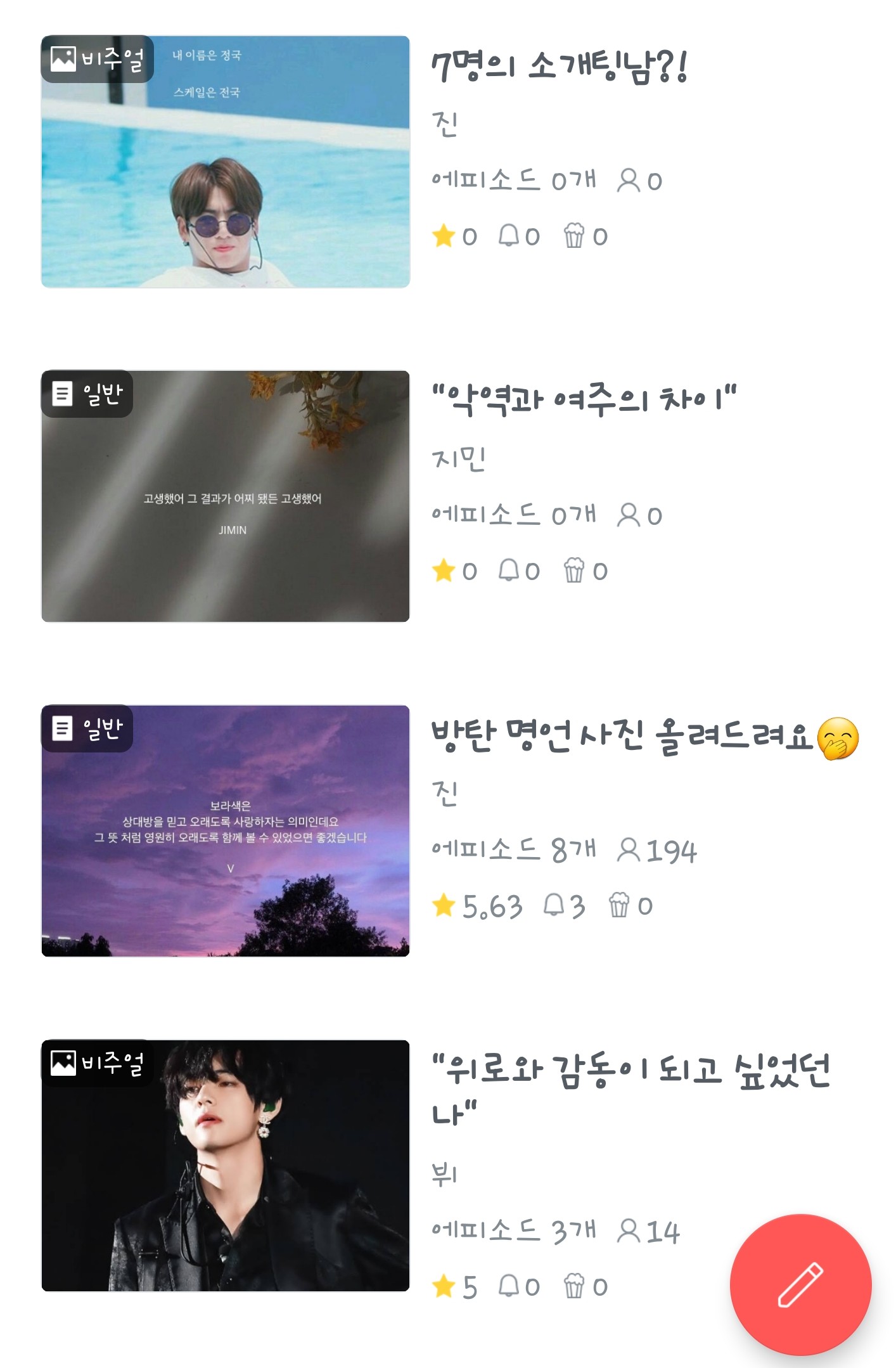
Task: Tap the red pencil write button
Action: click(800, 1284)
